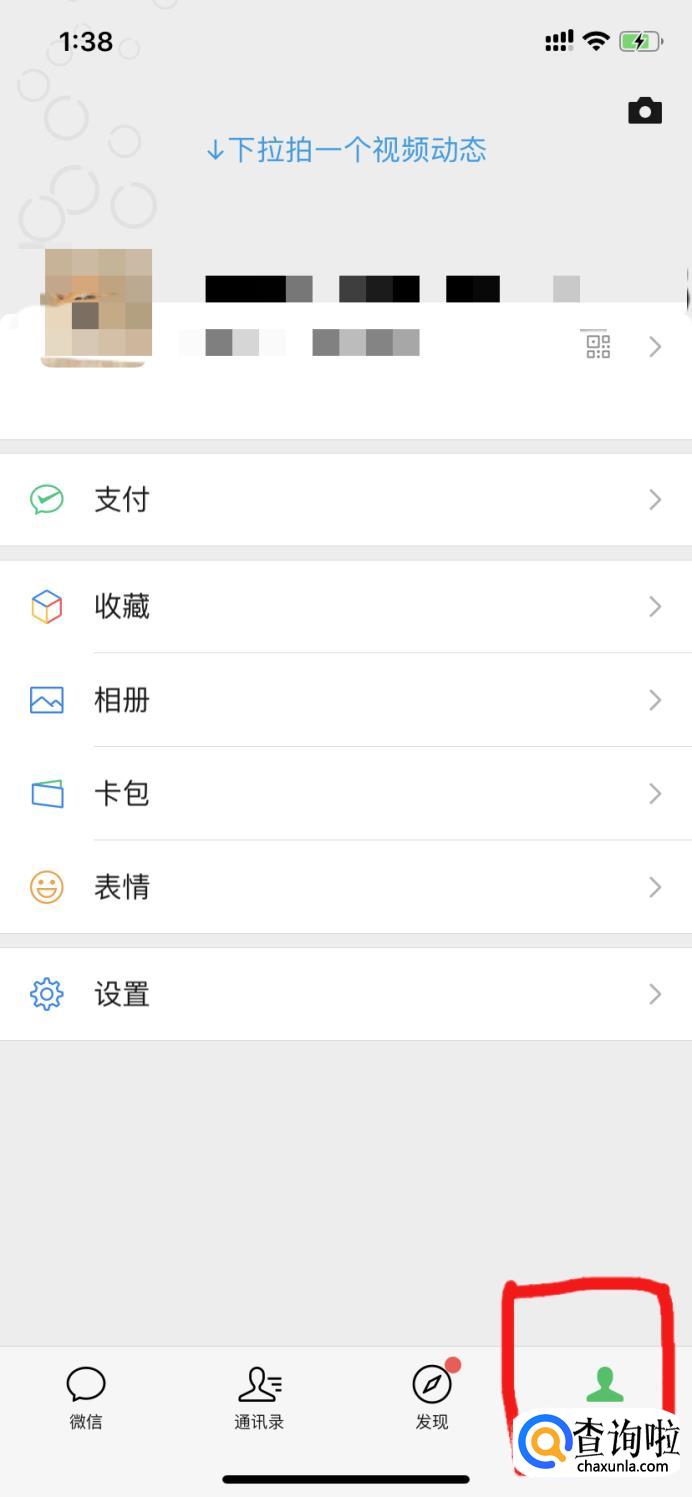The image size is (692, 1497).
Task: Switch to the 通讯录 contacts tab
Action: (x=259, y=1397)
